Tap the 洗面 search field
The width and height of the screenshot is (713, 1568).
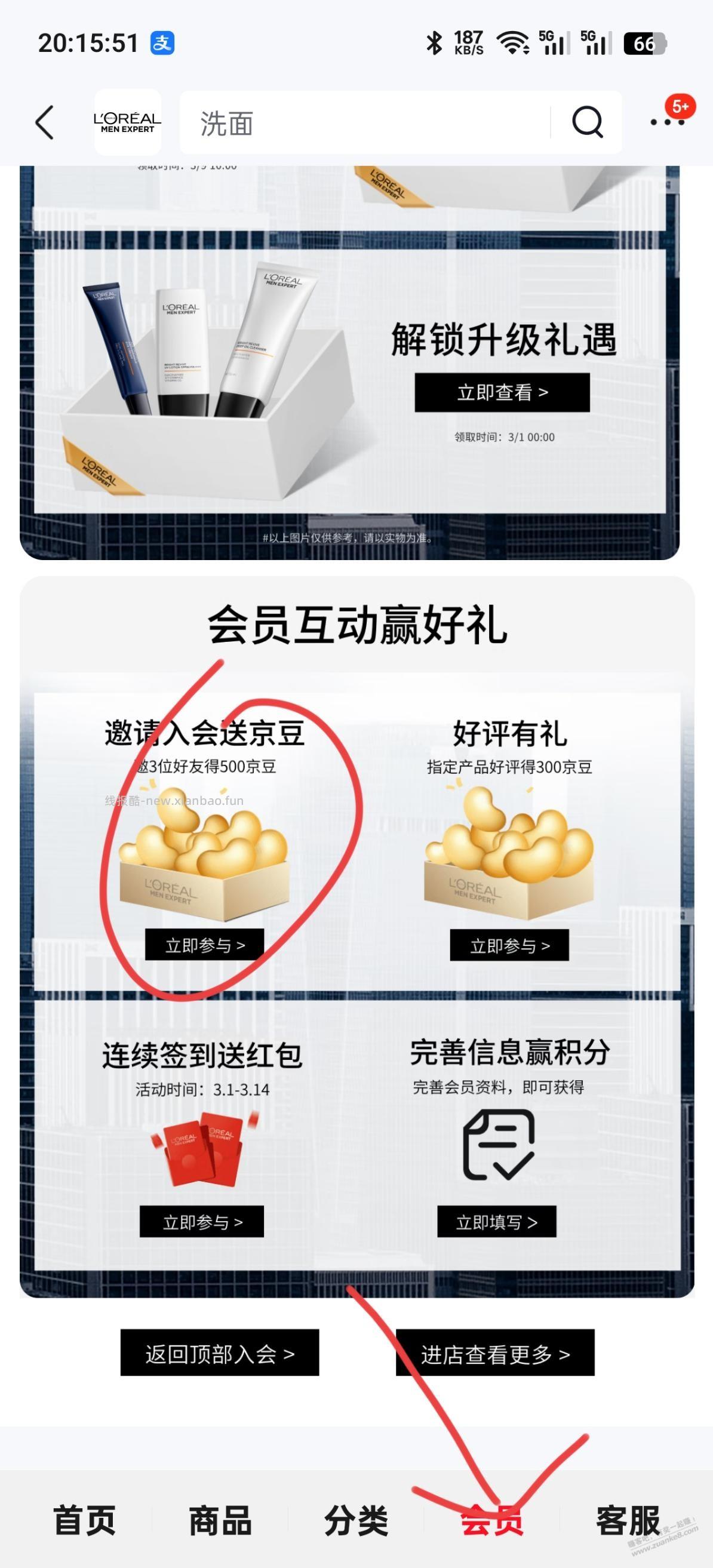pos(365,123)
